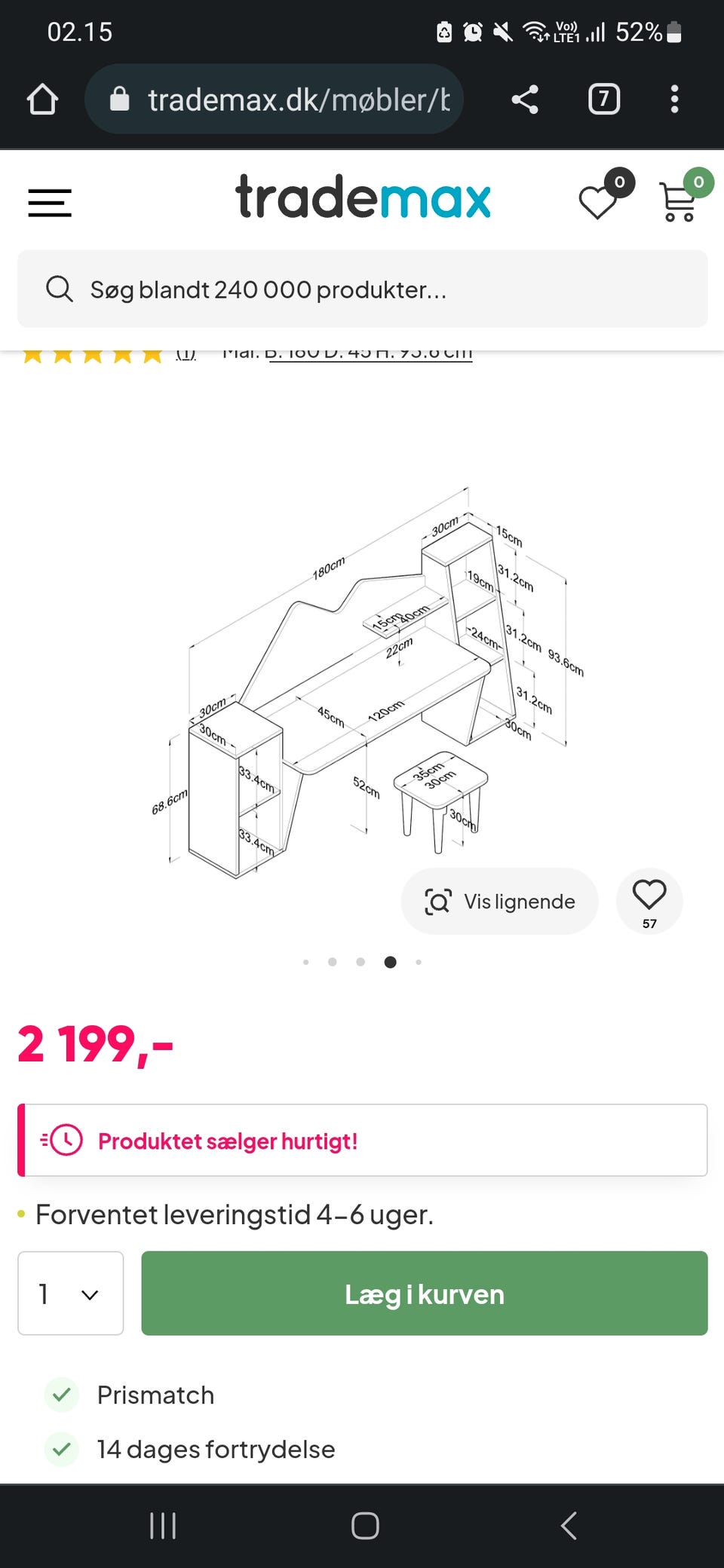Open the browser three-dot menu
724x1568 pixels.
coord(674,99)
